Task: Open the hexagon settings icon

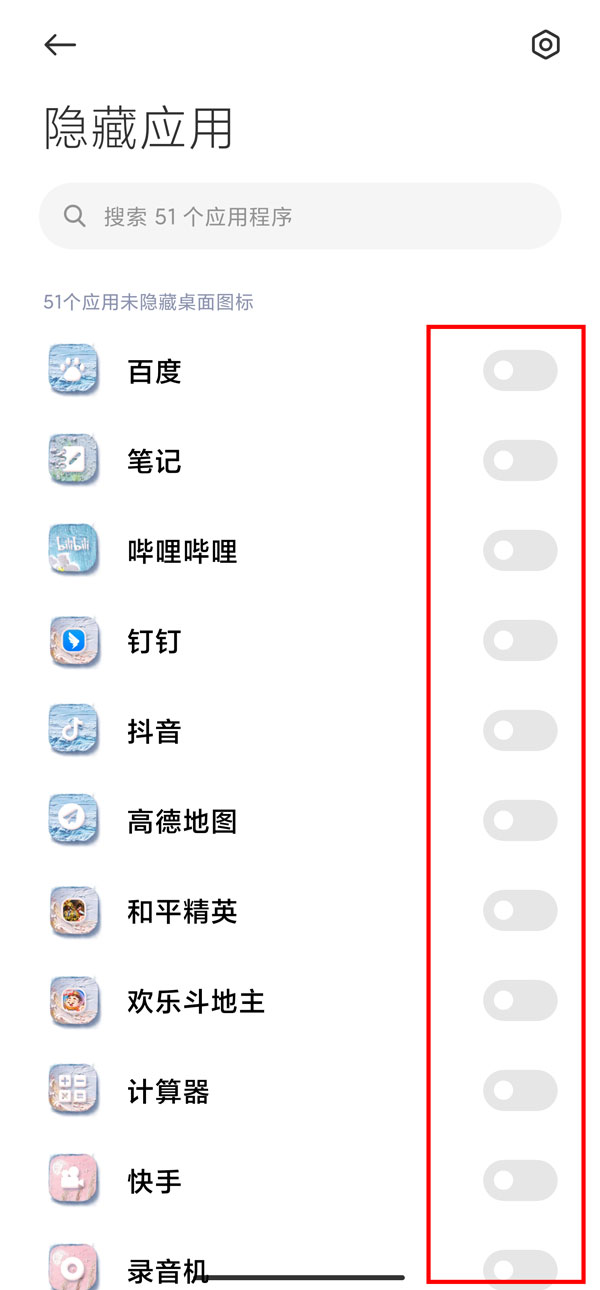Action: pos(545,45)
